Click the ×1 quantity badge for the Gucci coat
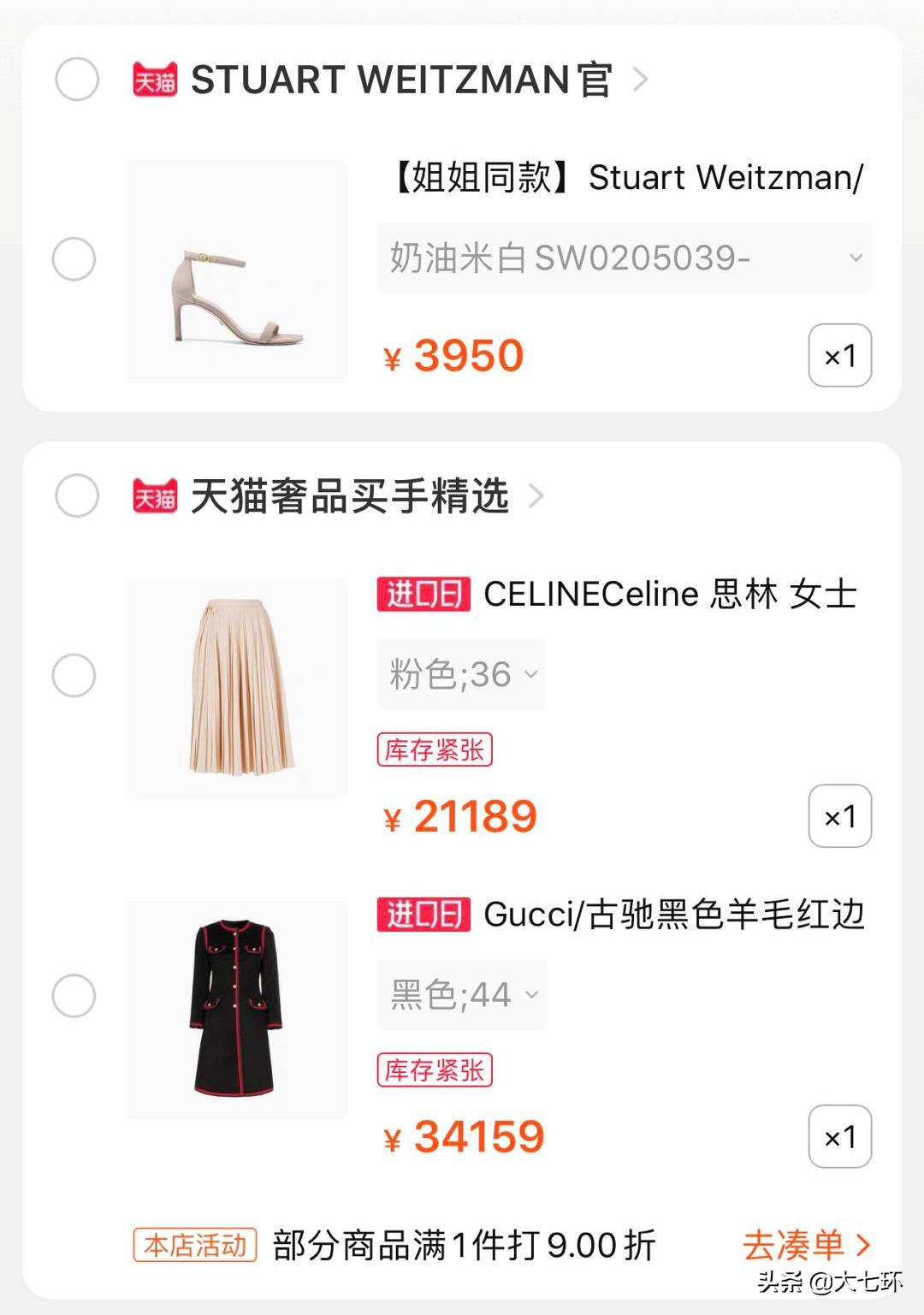924x1315 pixels. click(x=841, y=1136)
